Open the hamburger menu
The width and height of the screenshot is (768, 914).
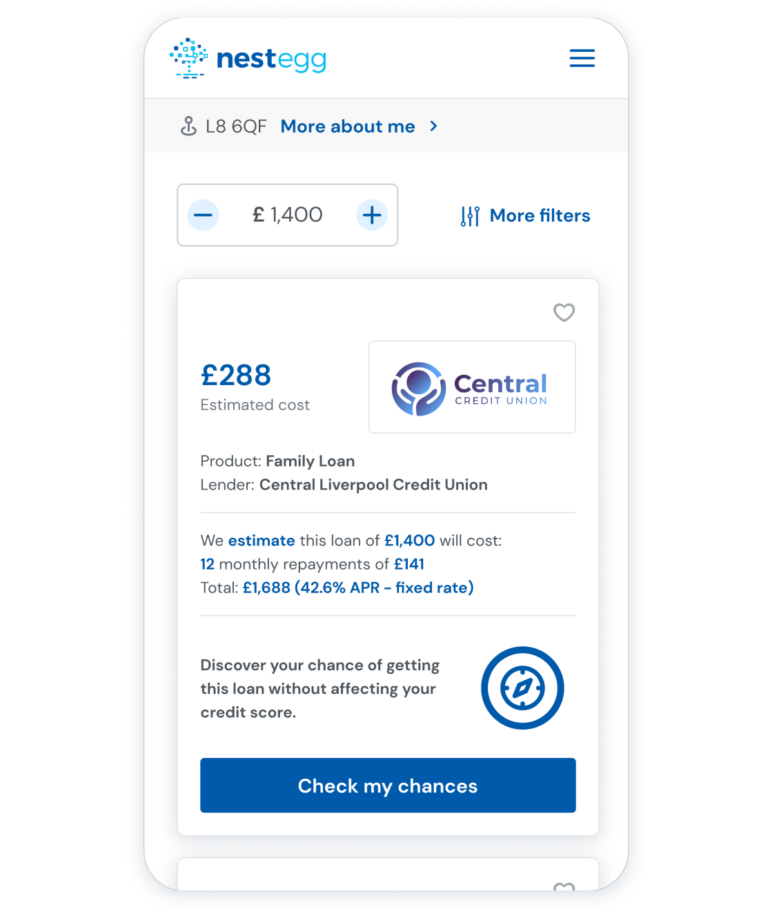pyautogui.click(x=582, y=58)
